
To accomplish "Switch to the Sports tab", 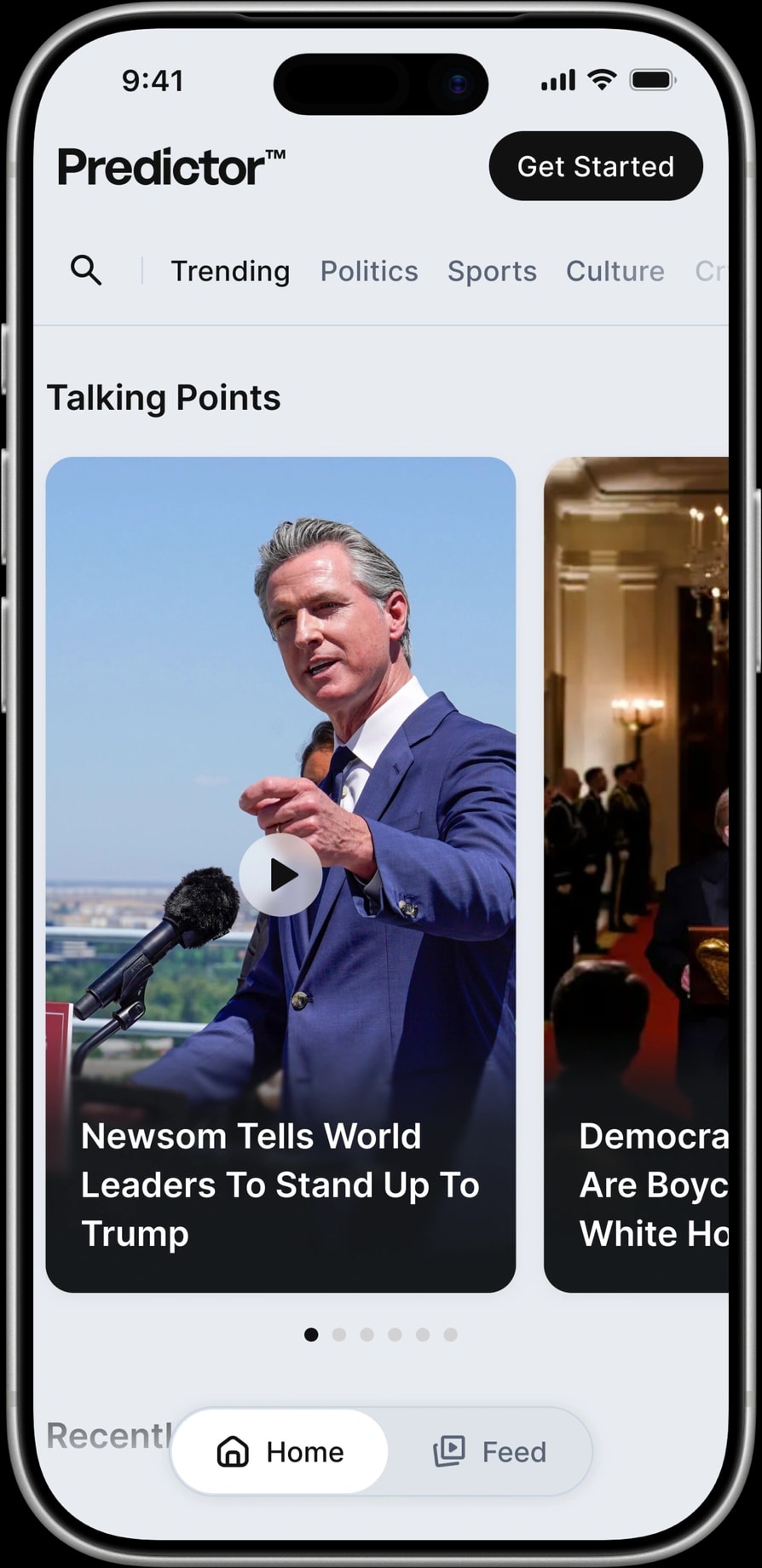I will pos(492,271).
